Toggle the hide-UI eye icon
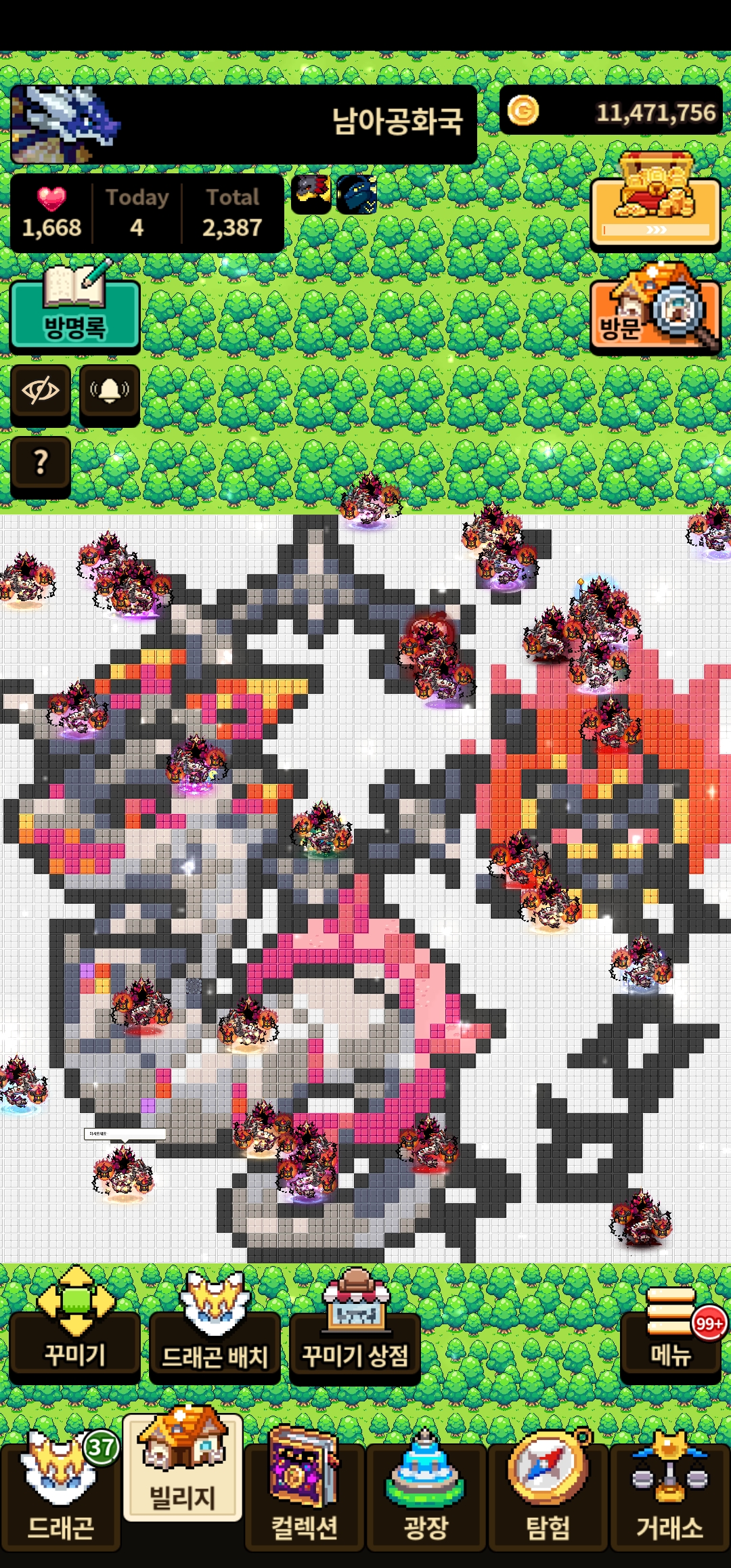The height and width of the screenshot is (1568, 731). [x=41, y=392]
